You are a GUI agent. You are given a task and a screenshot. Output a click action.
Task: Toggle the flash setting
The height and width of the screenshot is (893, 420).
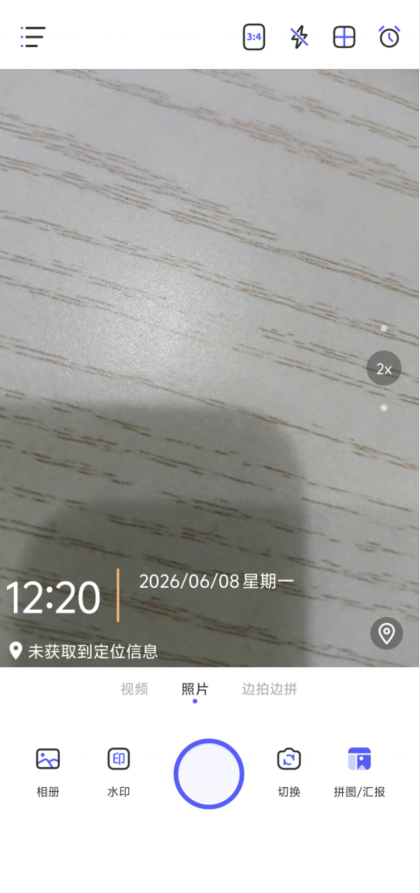tap(299, 38)
